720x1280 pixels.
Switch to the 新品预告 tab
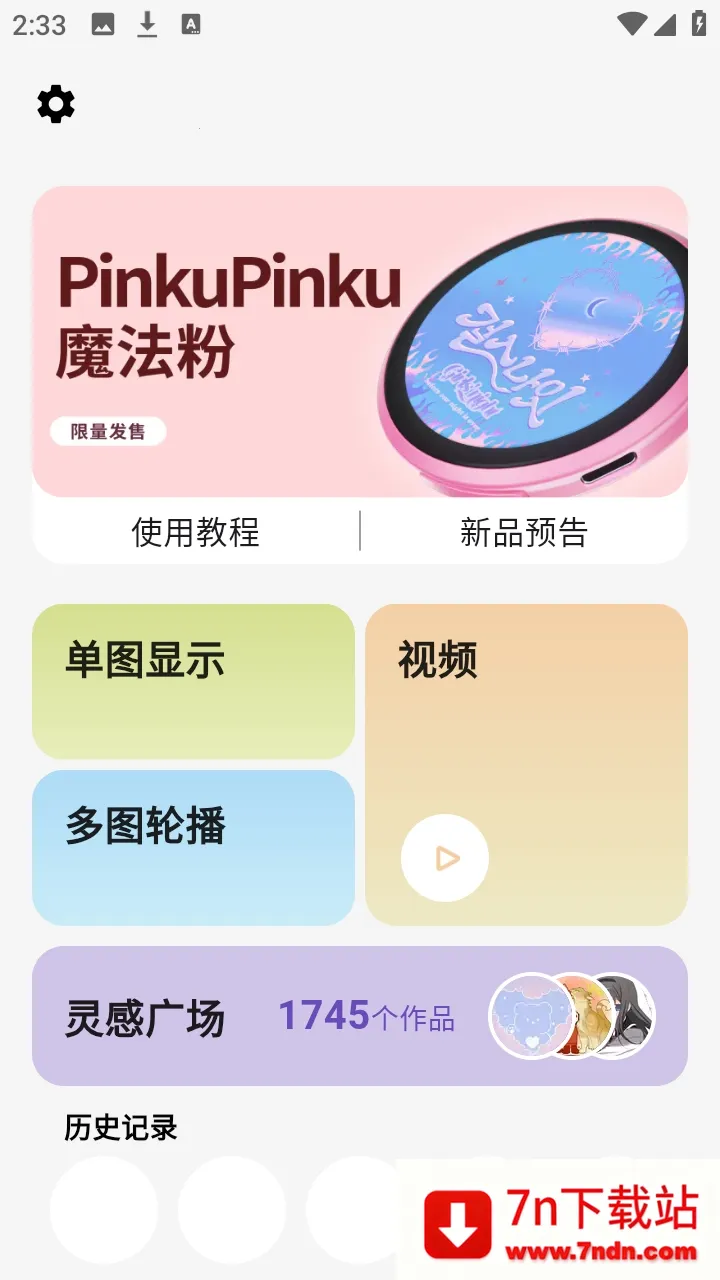point(524,533)
